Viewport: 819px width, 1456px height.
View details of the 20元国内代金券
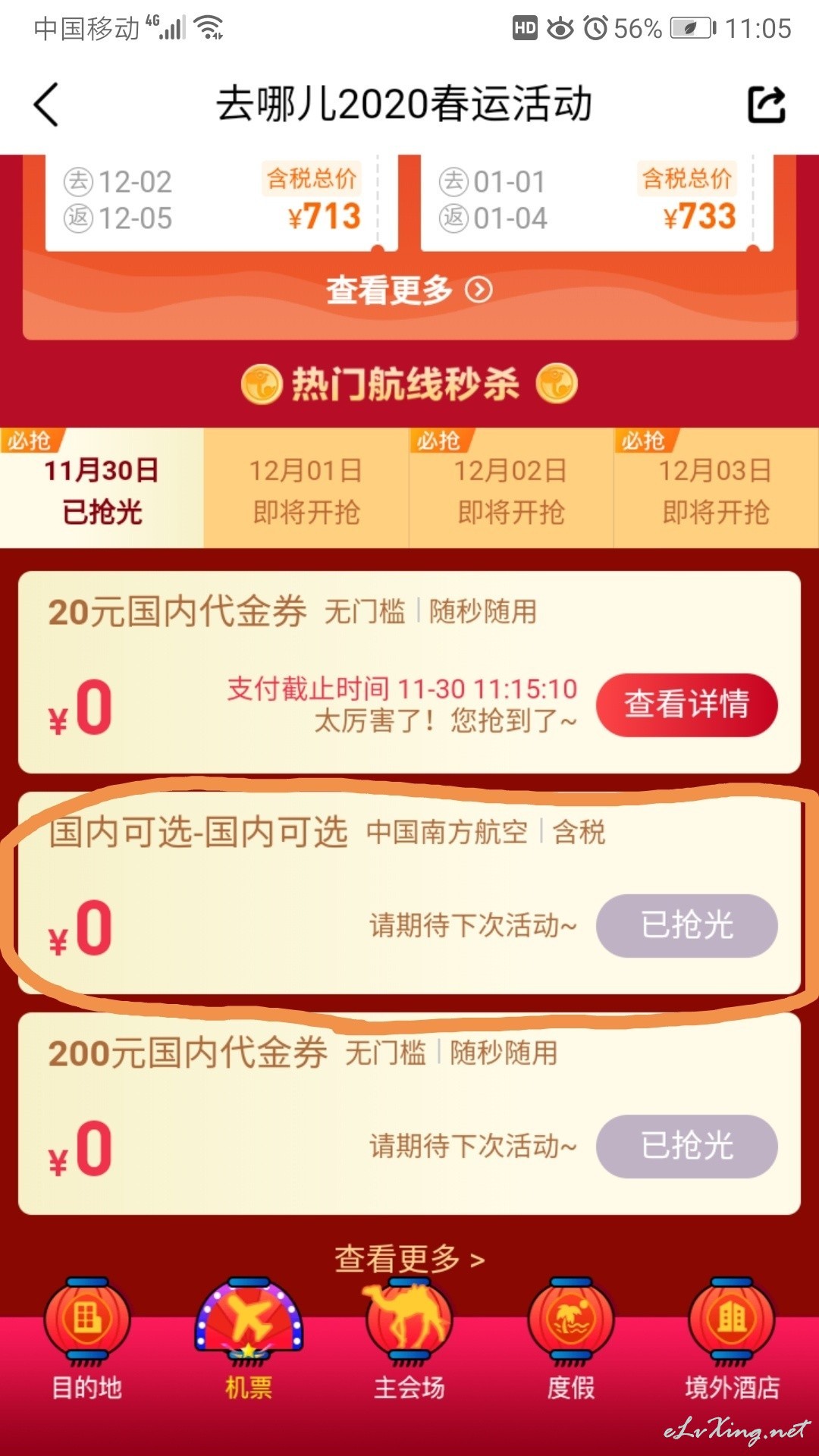687,704
